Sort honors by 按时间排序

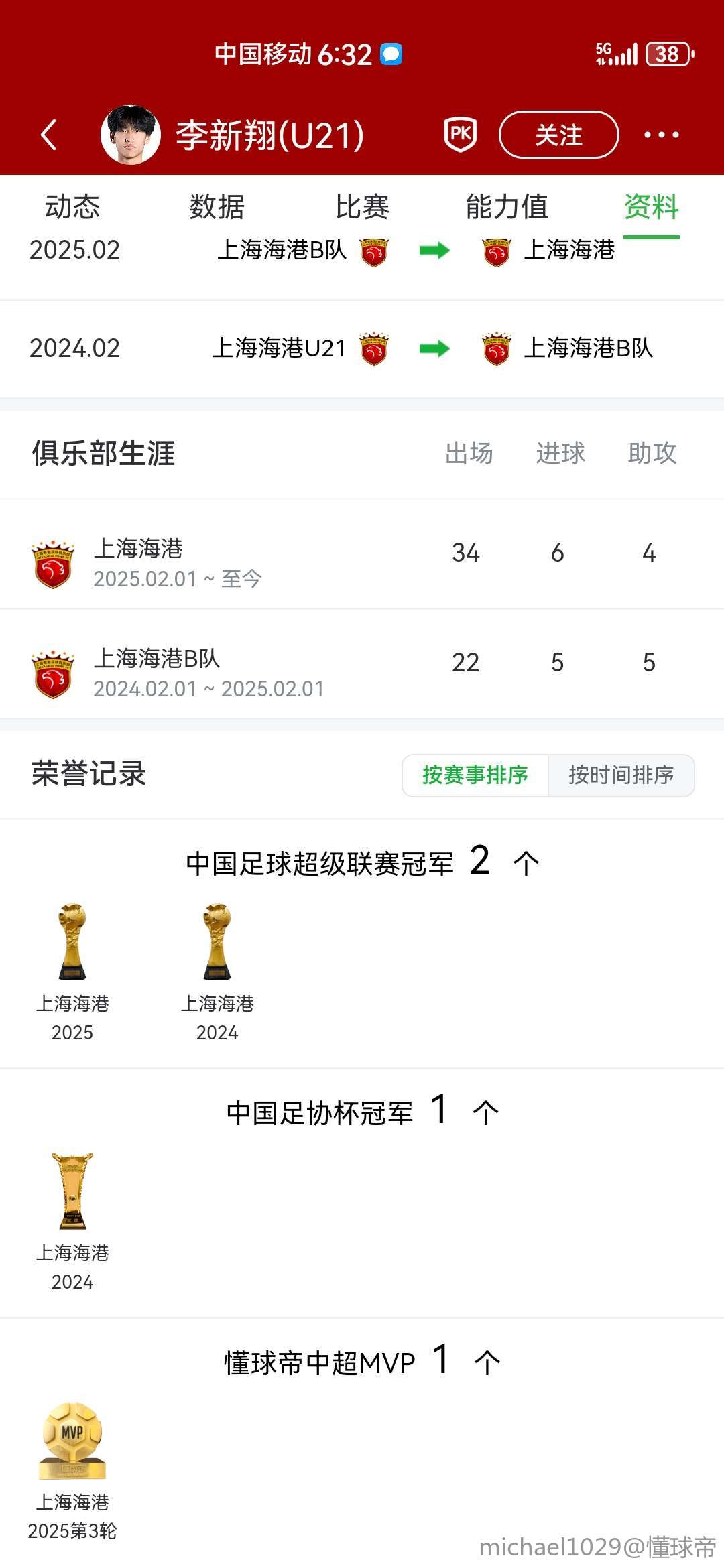621,775
